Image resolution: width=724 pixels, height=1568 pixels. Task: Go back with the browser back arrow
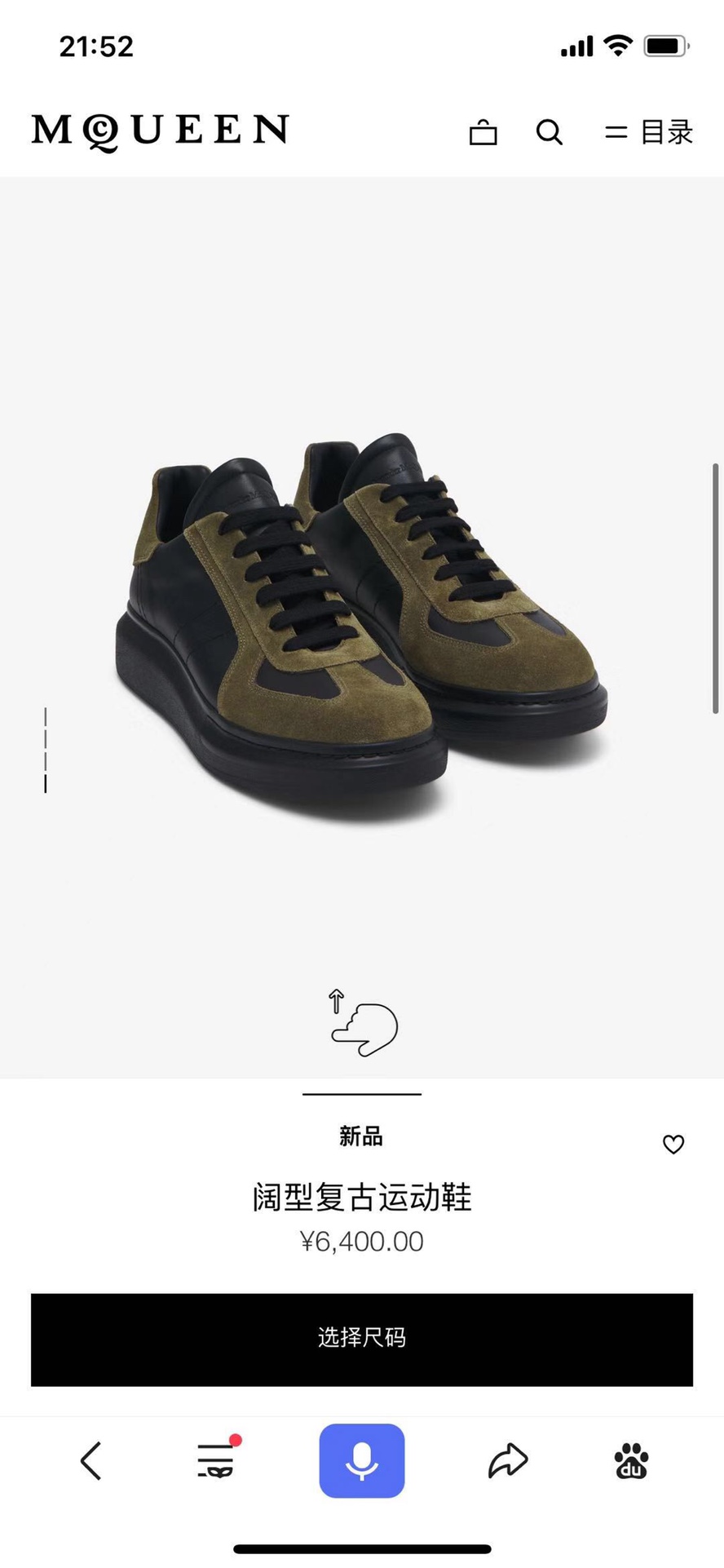pos(91,1460)
